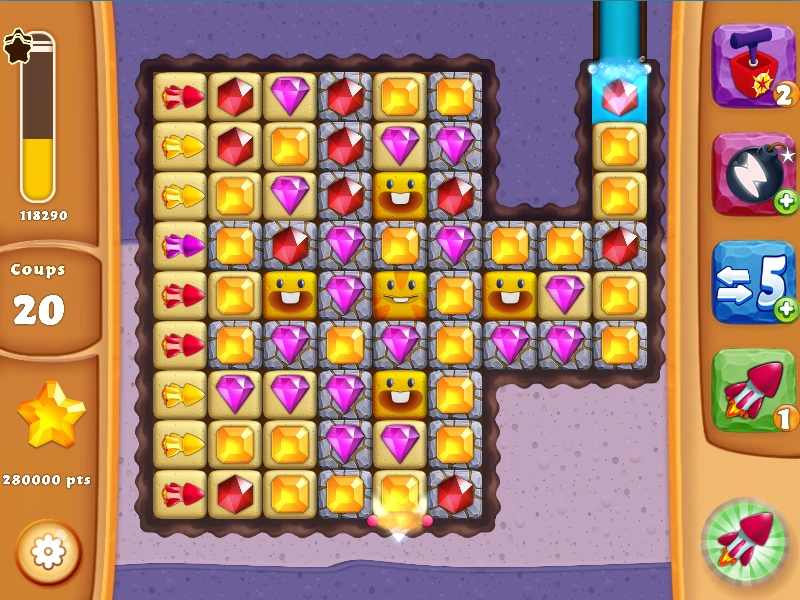Launch the green rocket button
The image size is (800, 600).
coord(745,541)
